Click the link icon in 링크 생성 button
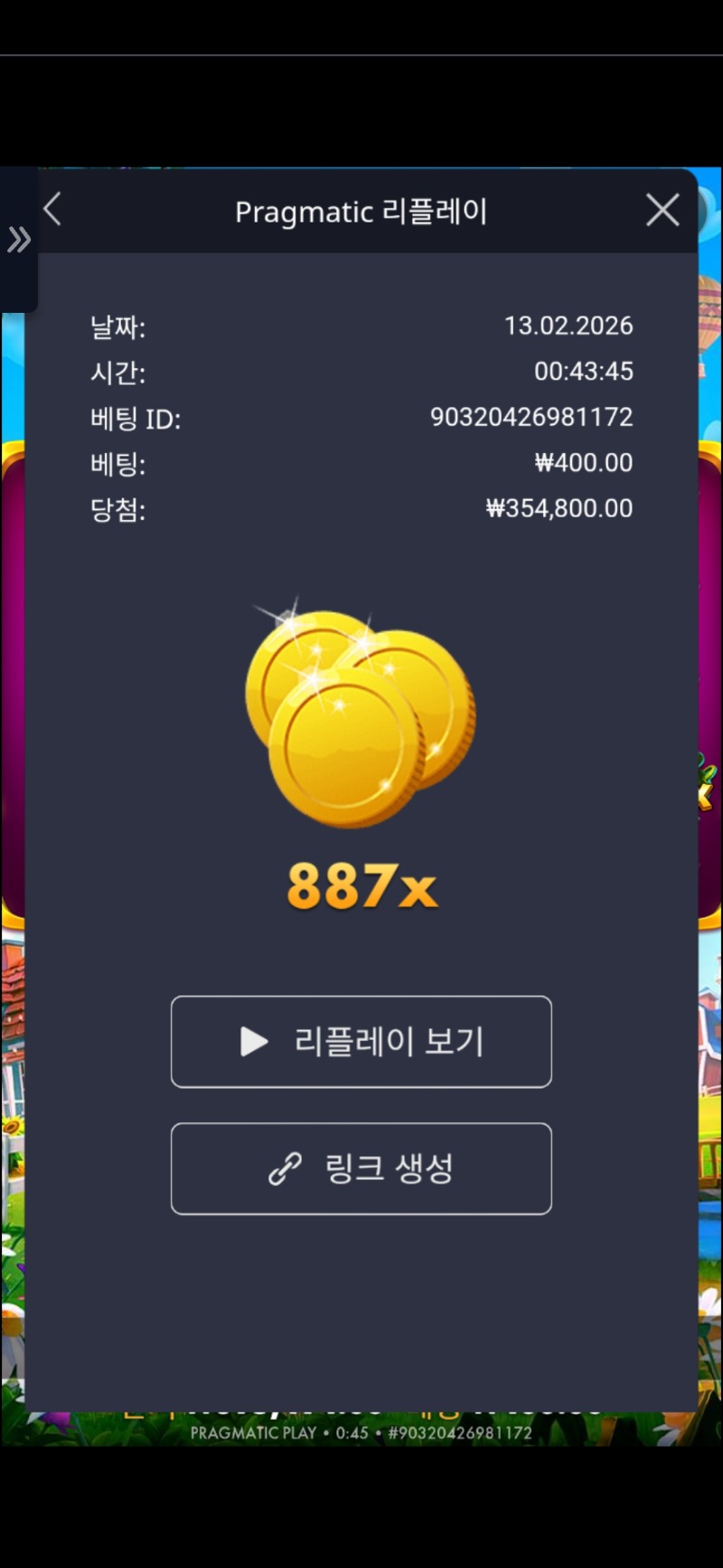 coord(283,1167)
